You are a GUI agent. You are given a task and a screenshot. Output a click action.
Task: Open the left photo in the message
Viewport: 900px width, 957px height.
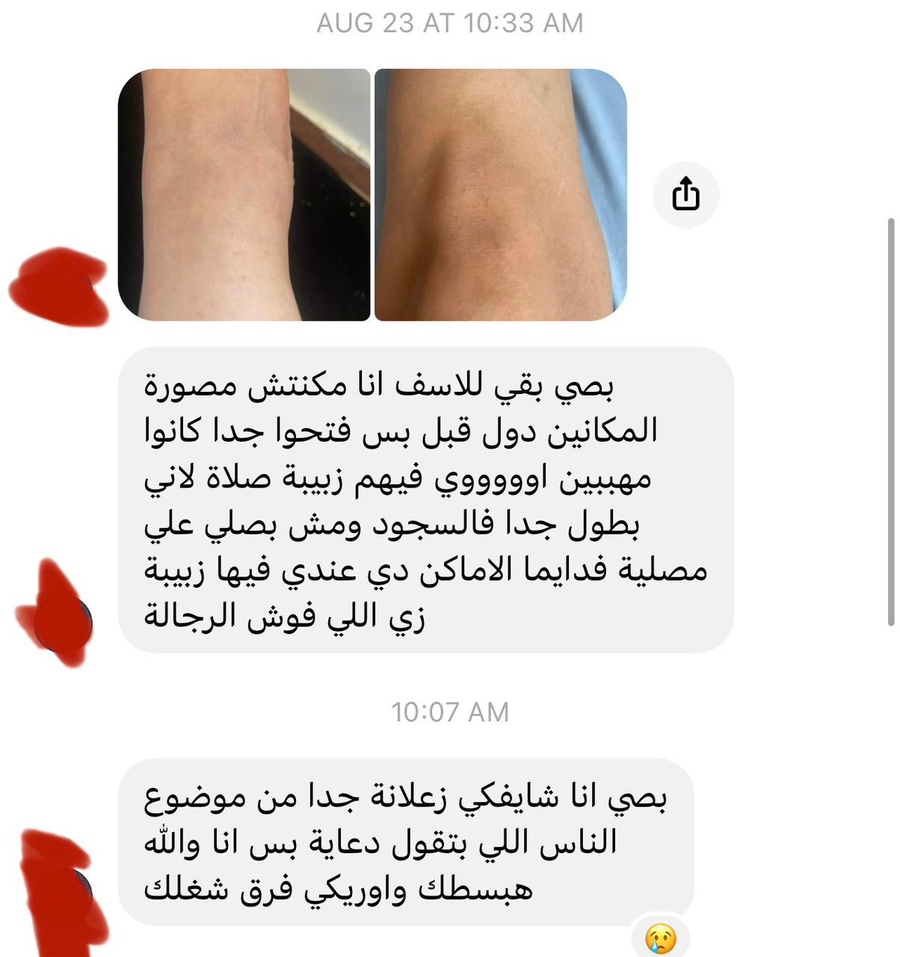(244, 195)
